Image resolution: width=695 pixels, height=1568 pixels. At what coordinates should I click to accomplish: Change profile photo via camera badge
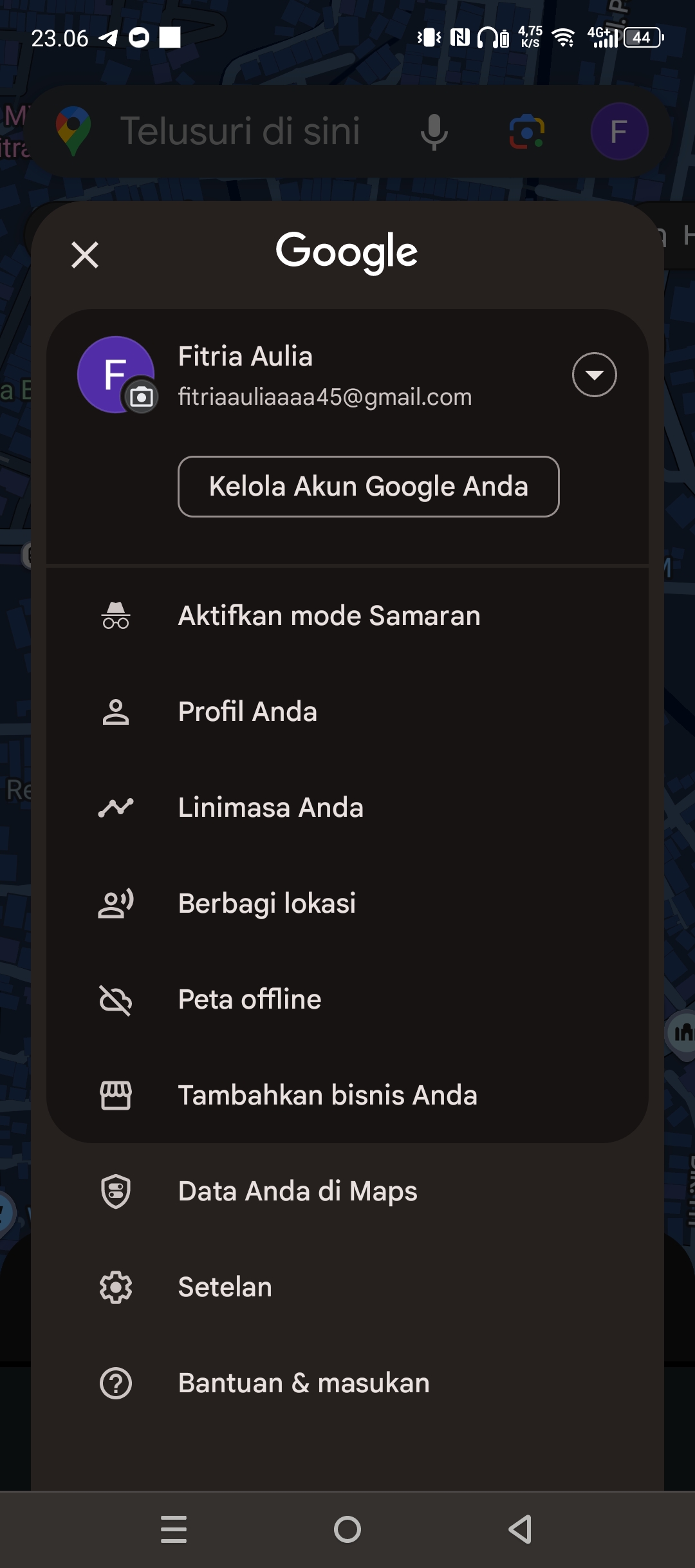click(142, 397)
